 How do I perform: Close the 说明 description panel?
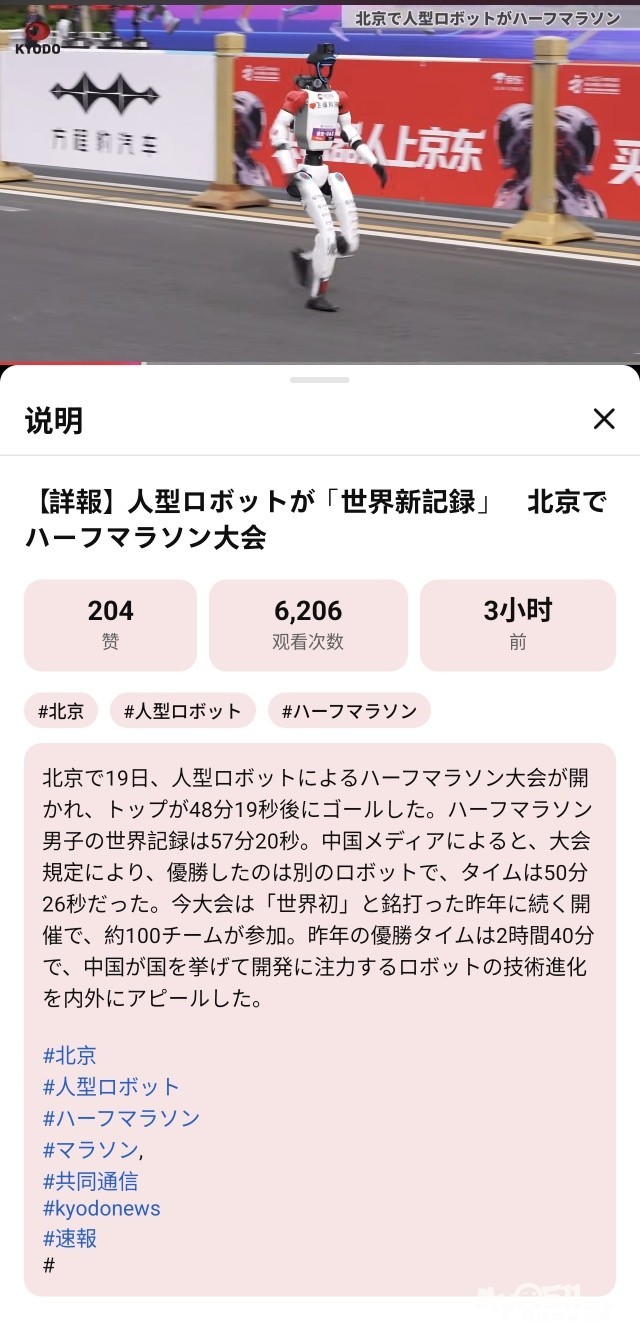pos(604,419)
